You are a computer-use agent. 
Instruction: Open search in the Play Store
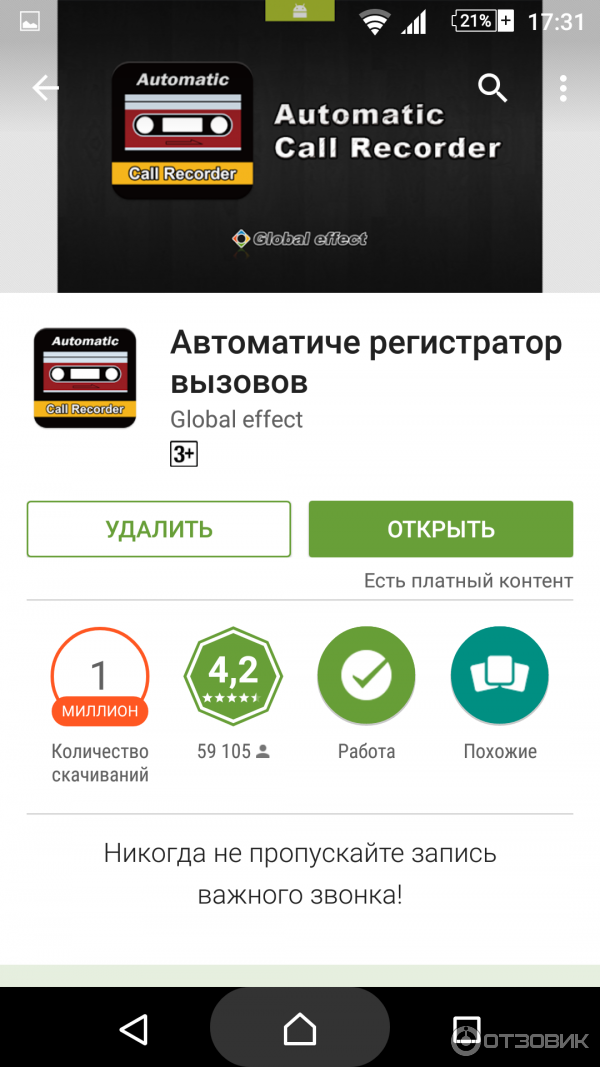(493, 88)
